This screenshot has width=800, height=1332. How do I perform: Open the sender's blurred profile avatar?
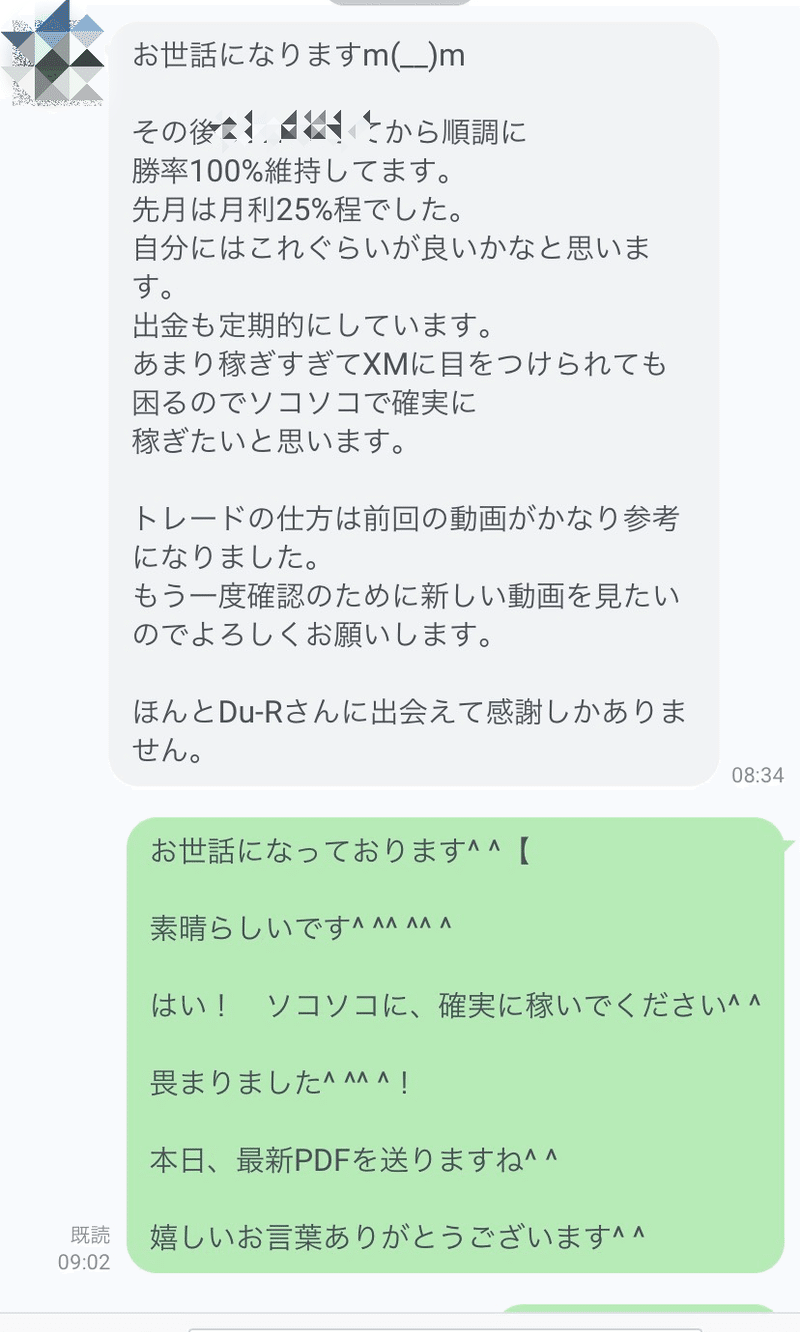(x=54, y=57)
